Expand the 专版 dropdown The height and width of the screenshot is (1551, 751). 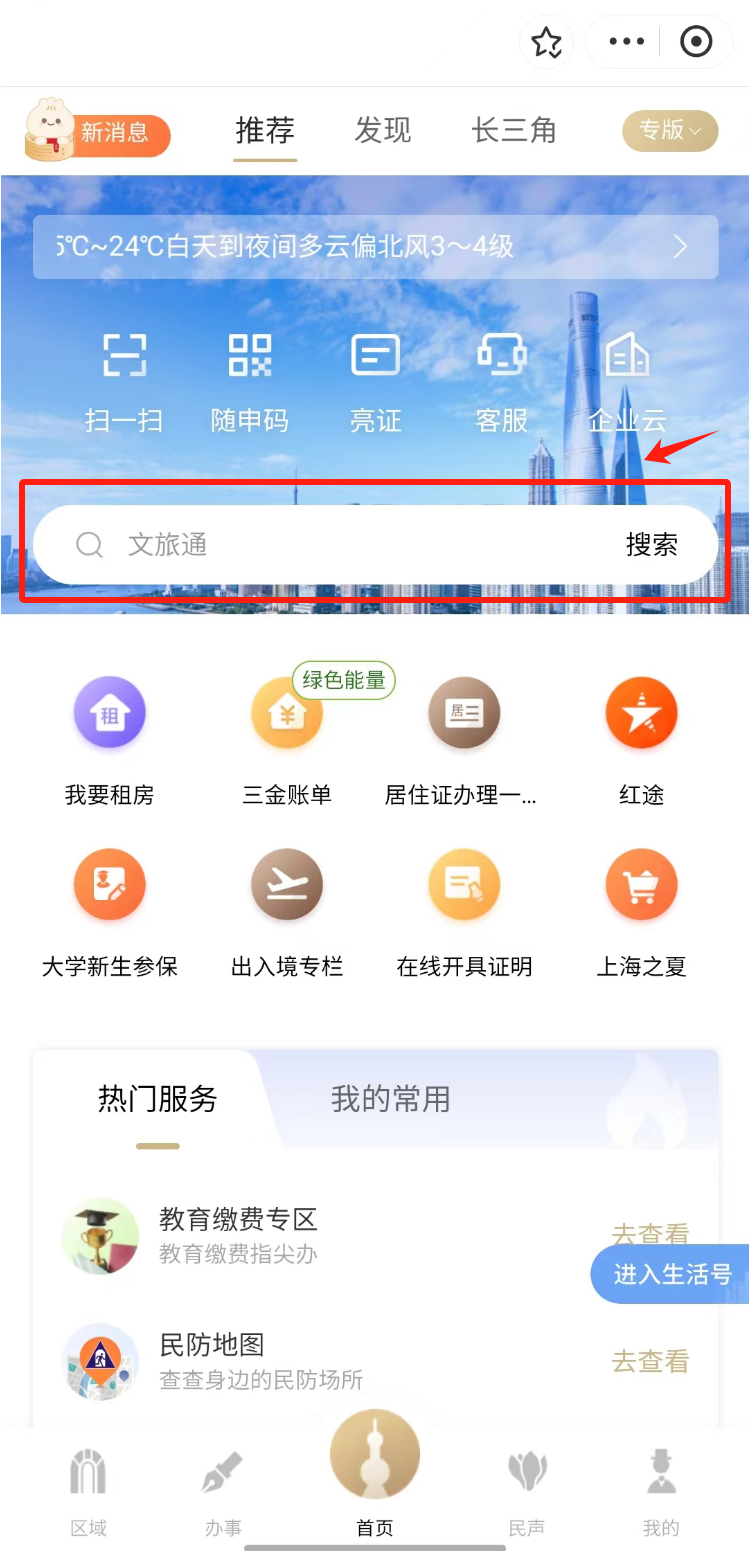tap(670, 130)
